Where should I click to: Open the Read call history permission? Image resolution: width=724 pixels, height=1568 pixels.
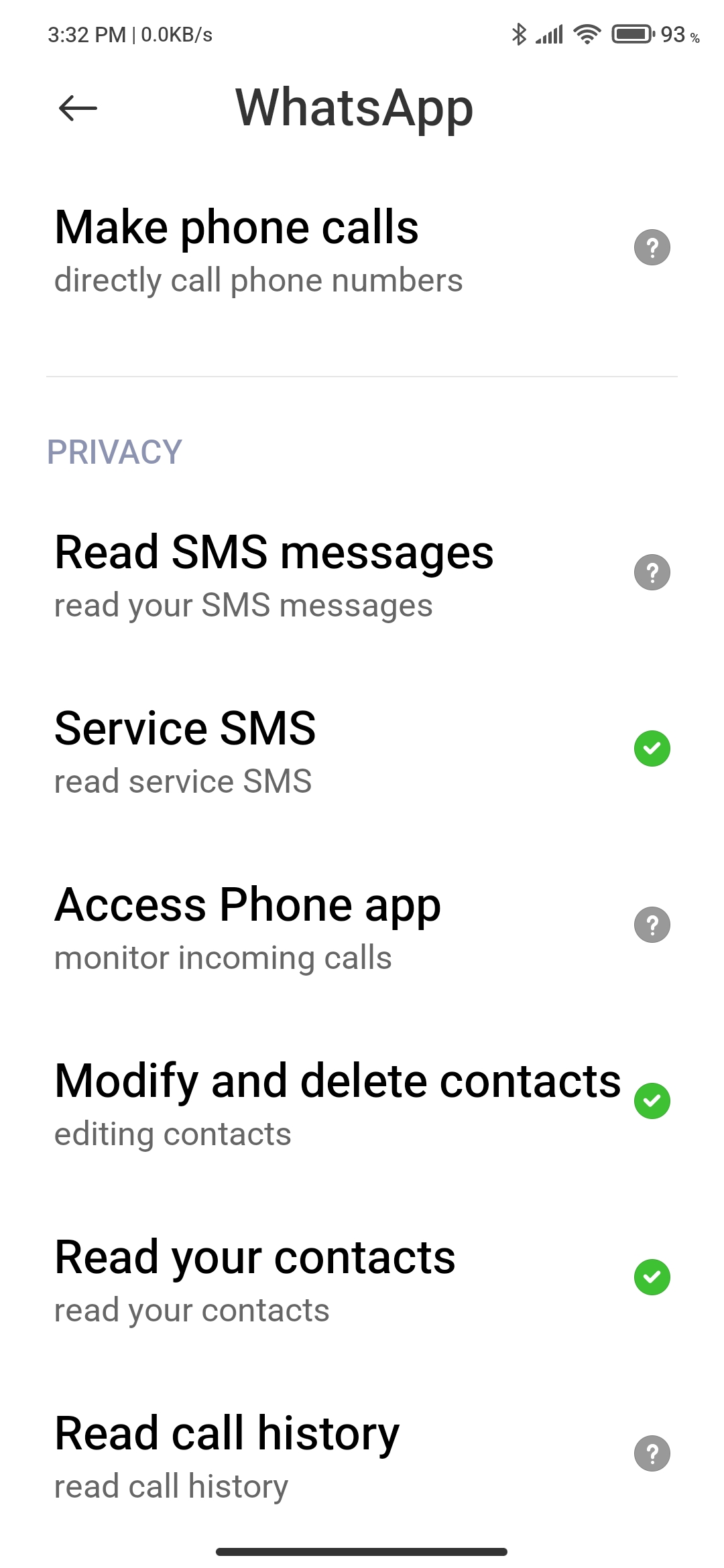[362, 1455]
